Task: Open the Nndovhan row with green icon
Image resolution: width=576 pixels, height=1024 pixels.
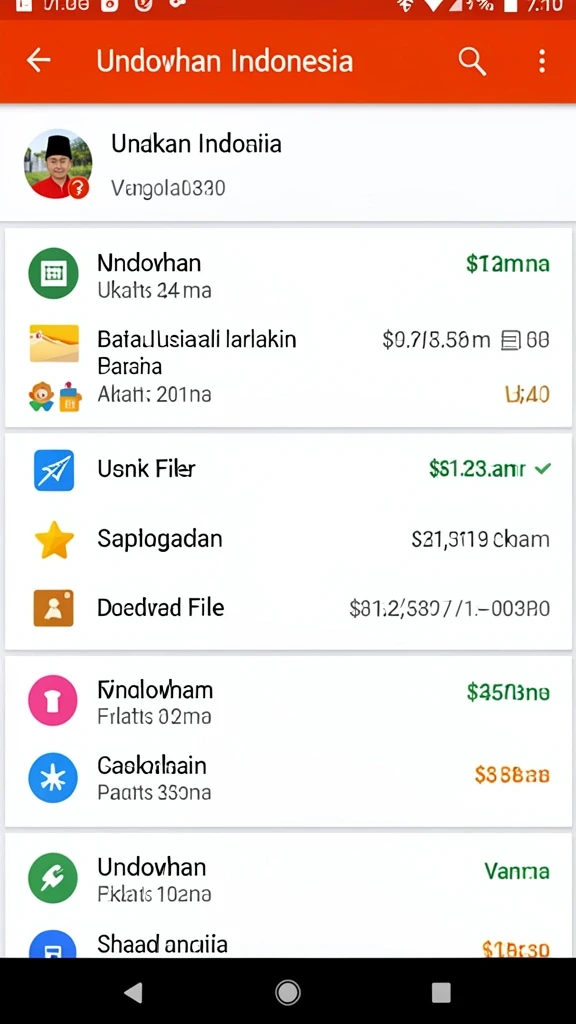Action: coord(288,274)
